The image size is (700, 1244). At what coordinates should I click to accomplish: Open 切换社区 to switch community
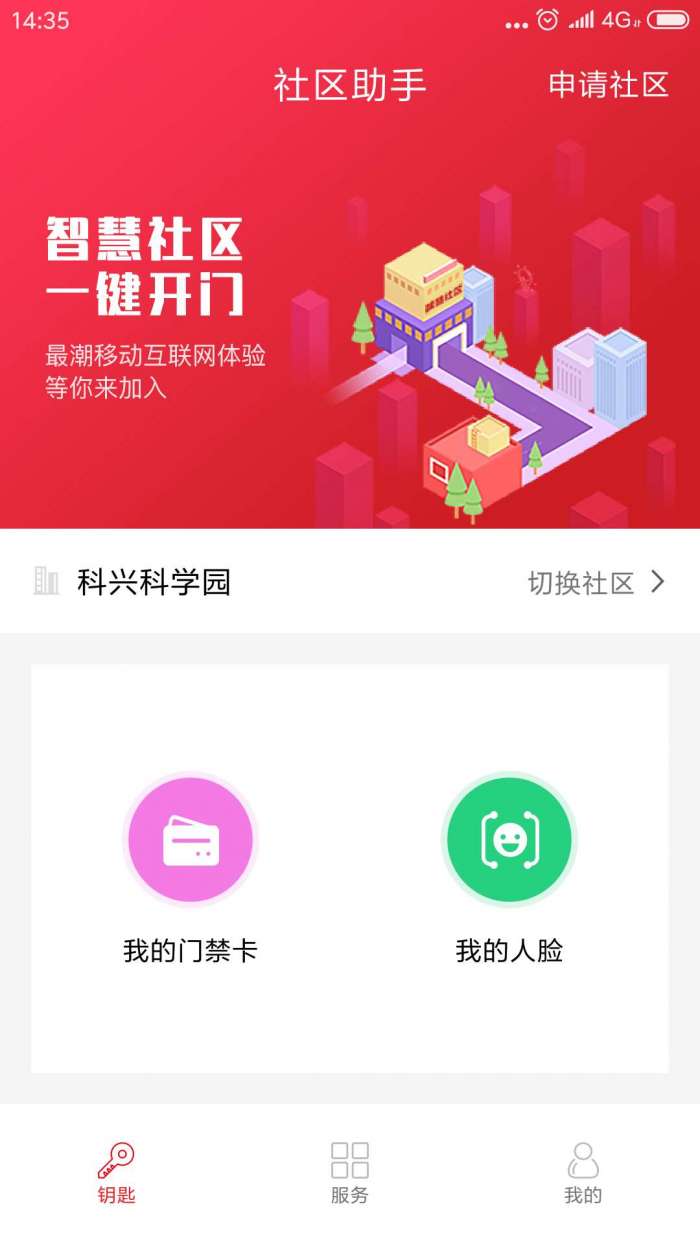596,583
